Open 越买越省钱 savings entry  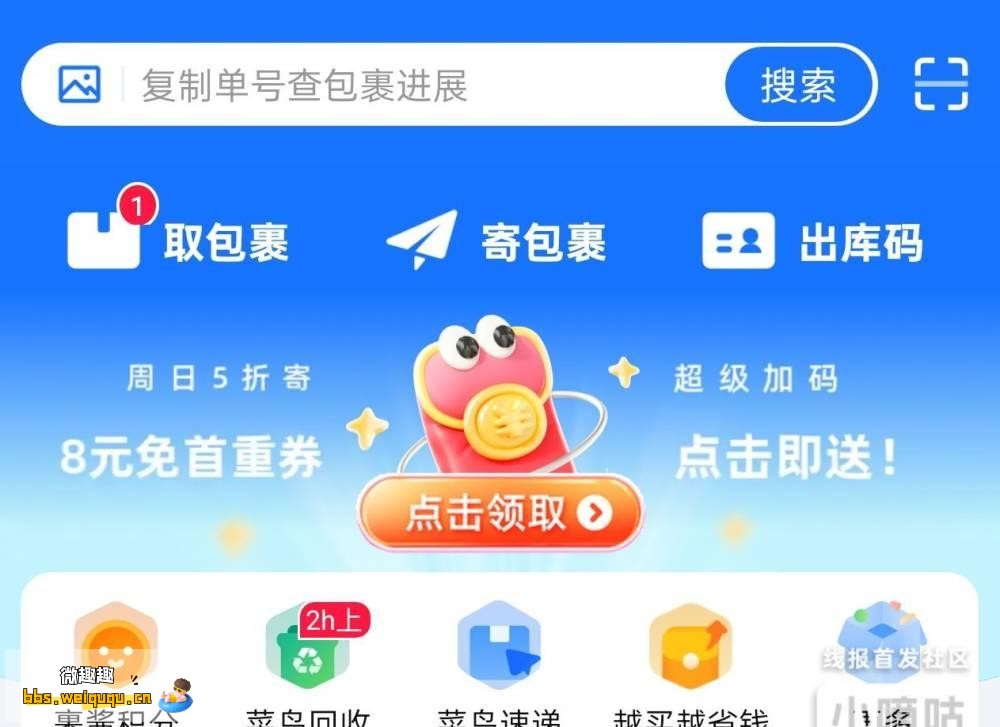(x=690, y=660)
